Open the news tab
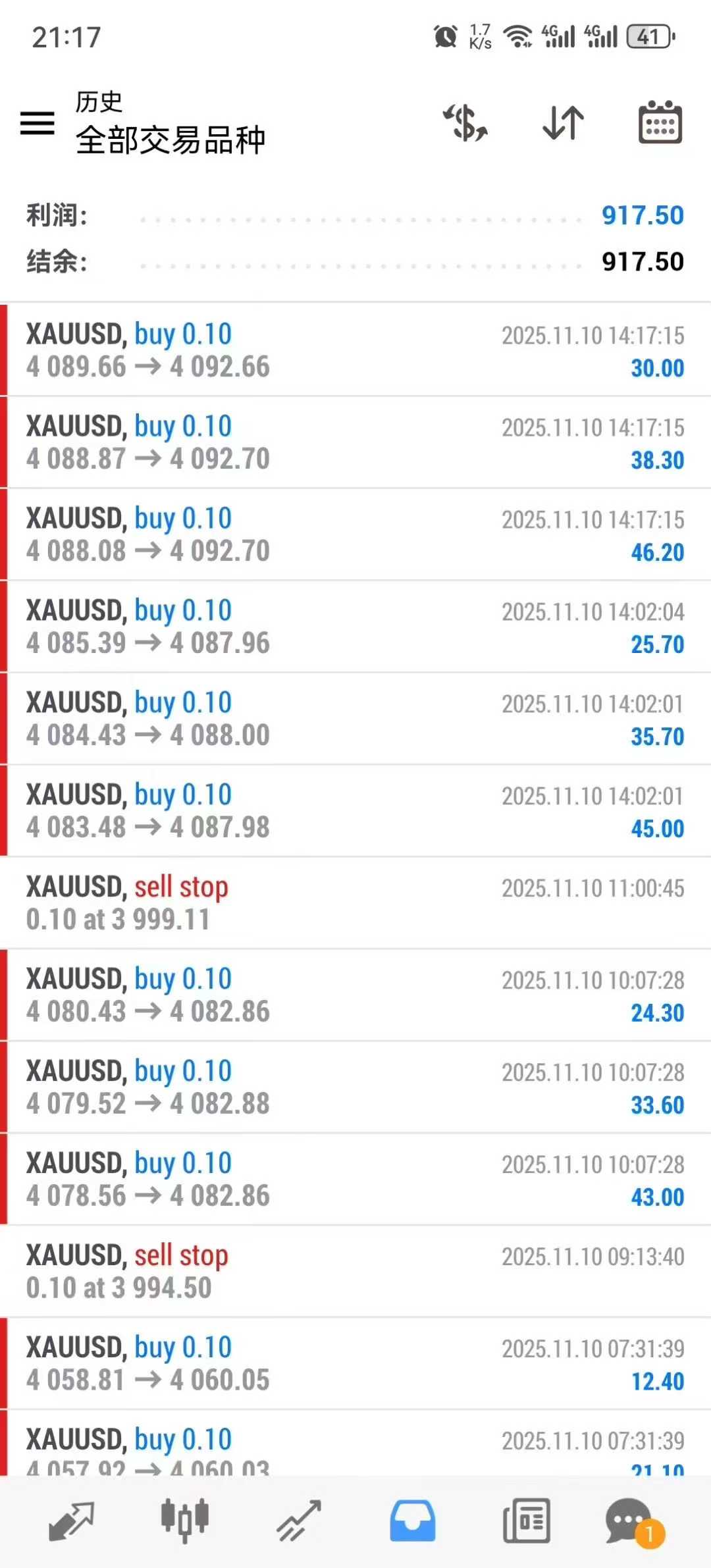This screenshot has height=1568, width=711. (x=526, y=1521)
